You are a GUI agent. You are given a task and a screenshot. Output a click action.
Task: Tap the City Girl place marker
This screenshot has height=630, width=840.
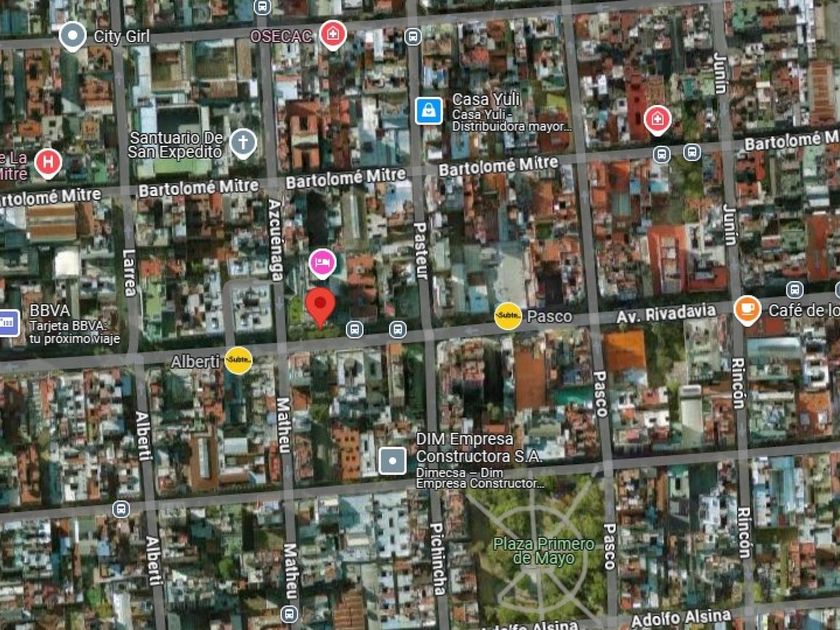[72, 37]
